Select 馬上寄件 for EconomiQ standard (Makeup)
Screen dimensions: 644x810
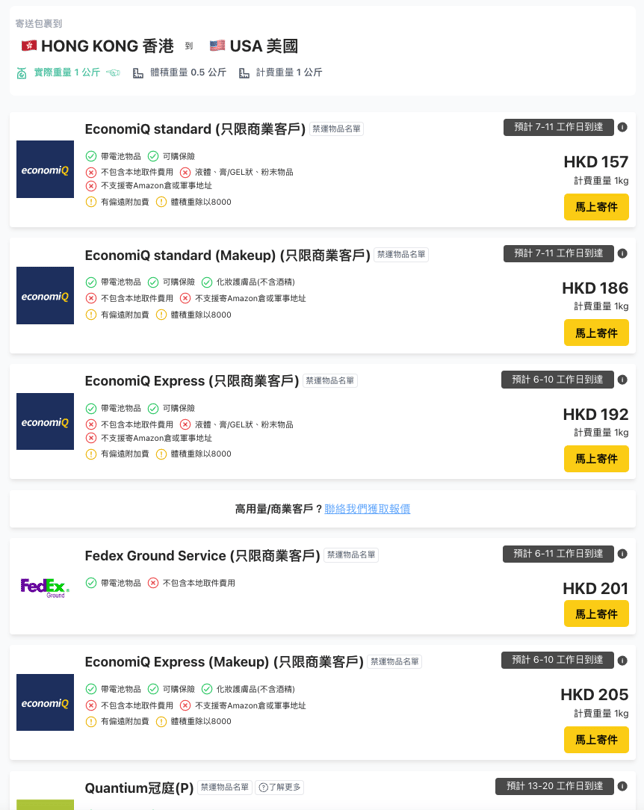coord(596,333)
